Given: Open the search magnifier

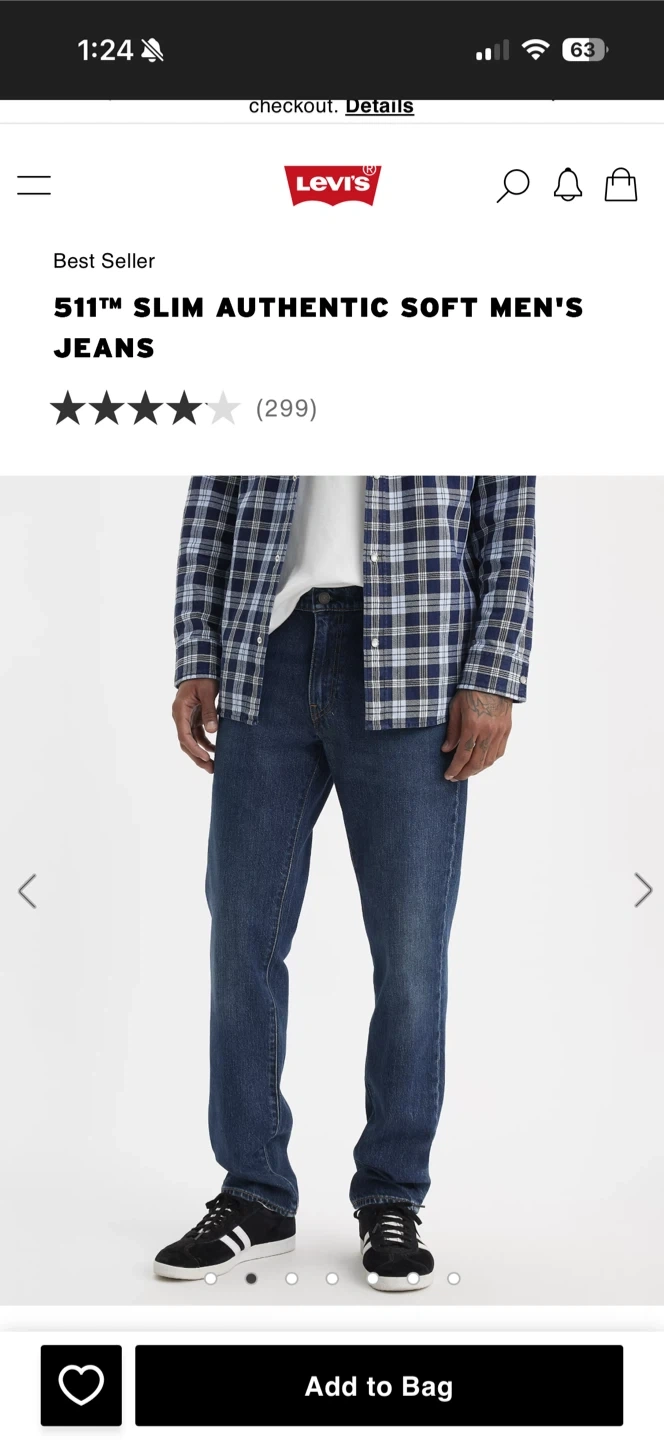Looking at the screenshot, I should coord(512,185).
